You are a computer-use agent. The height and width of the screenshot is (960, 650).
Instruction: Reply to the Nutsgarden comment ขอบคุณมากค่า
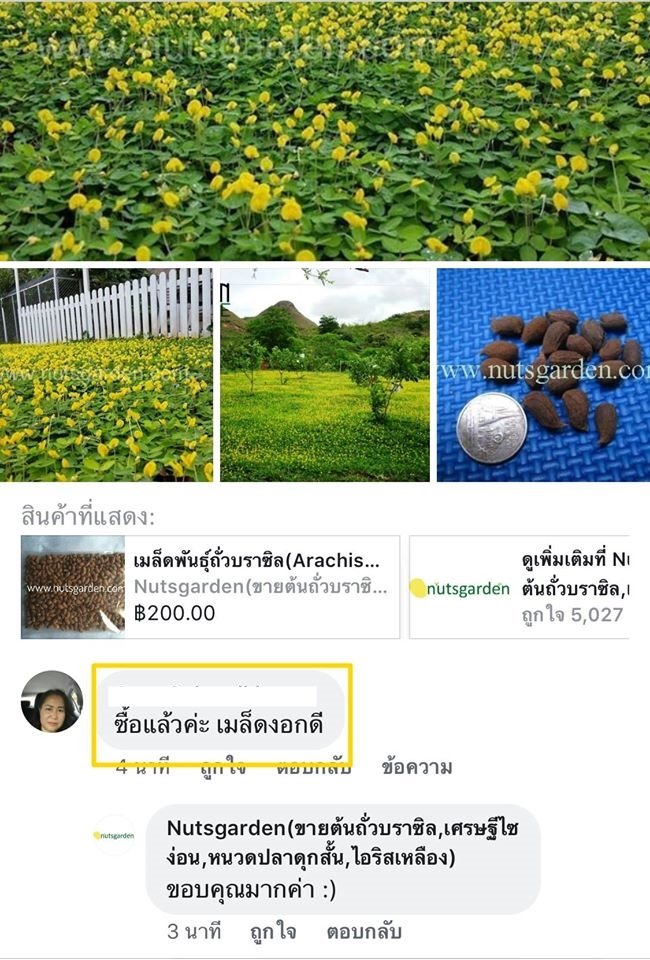point(363,931)
